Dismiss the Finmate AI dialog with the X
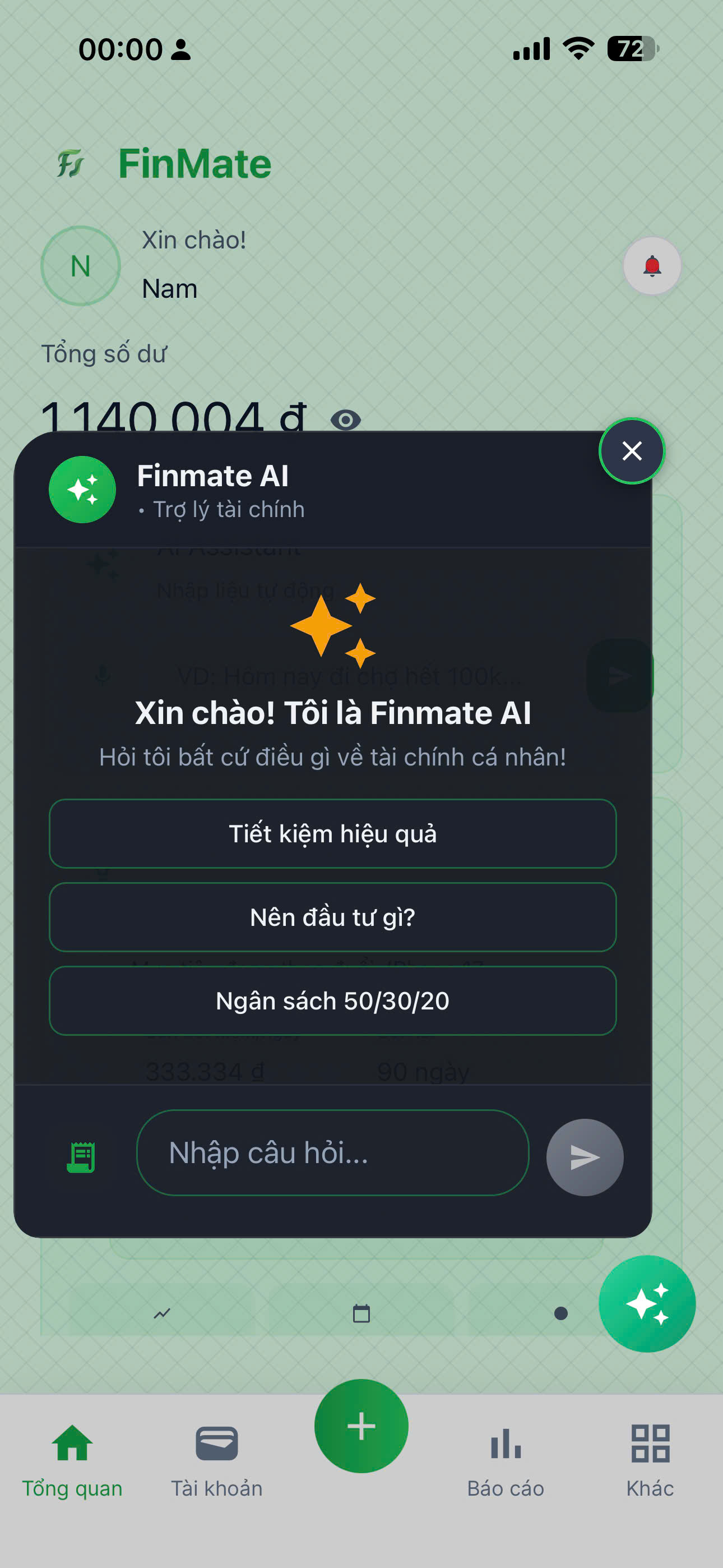The width and height of the screenshot is (723, 1568). tap(631, 450)
